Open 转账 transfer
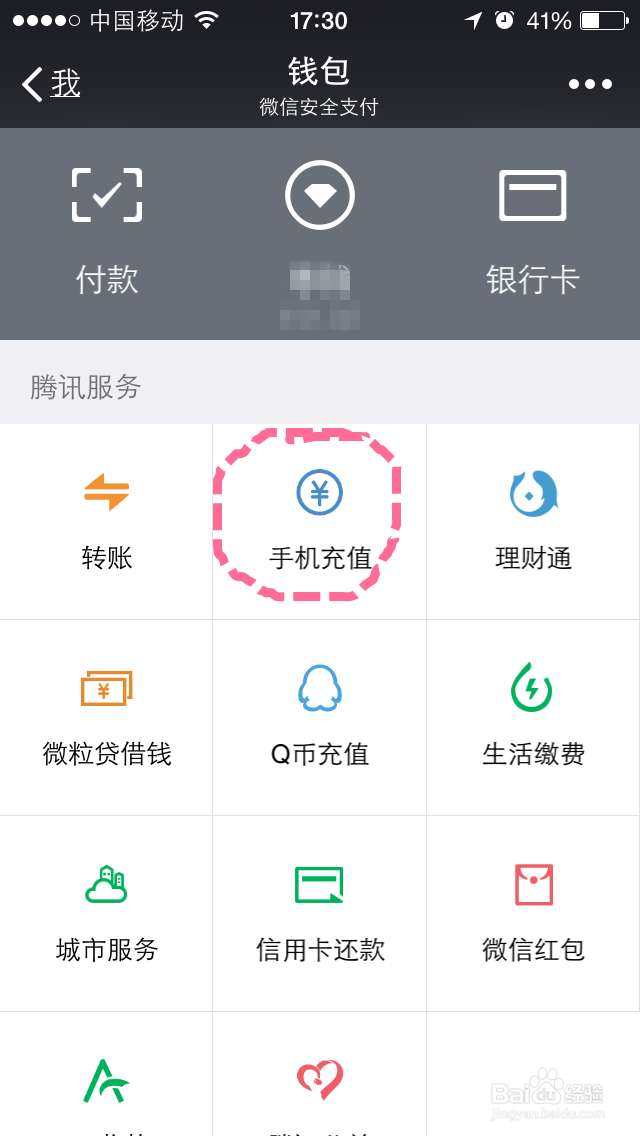Screen dimensions: 640x1136 [107, 522]
